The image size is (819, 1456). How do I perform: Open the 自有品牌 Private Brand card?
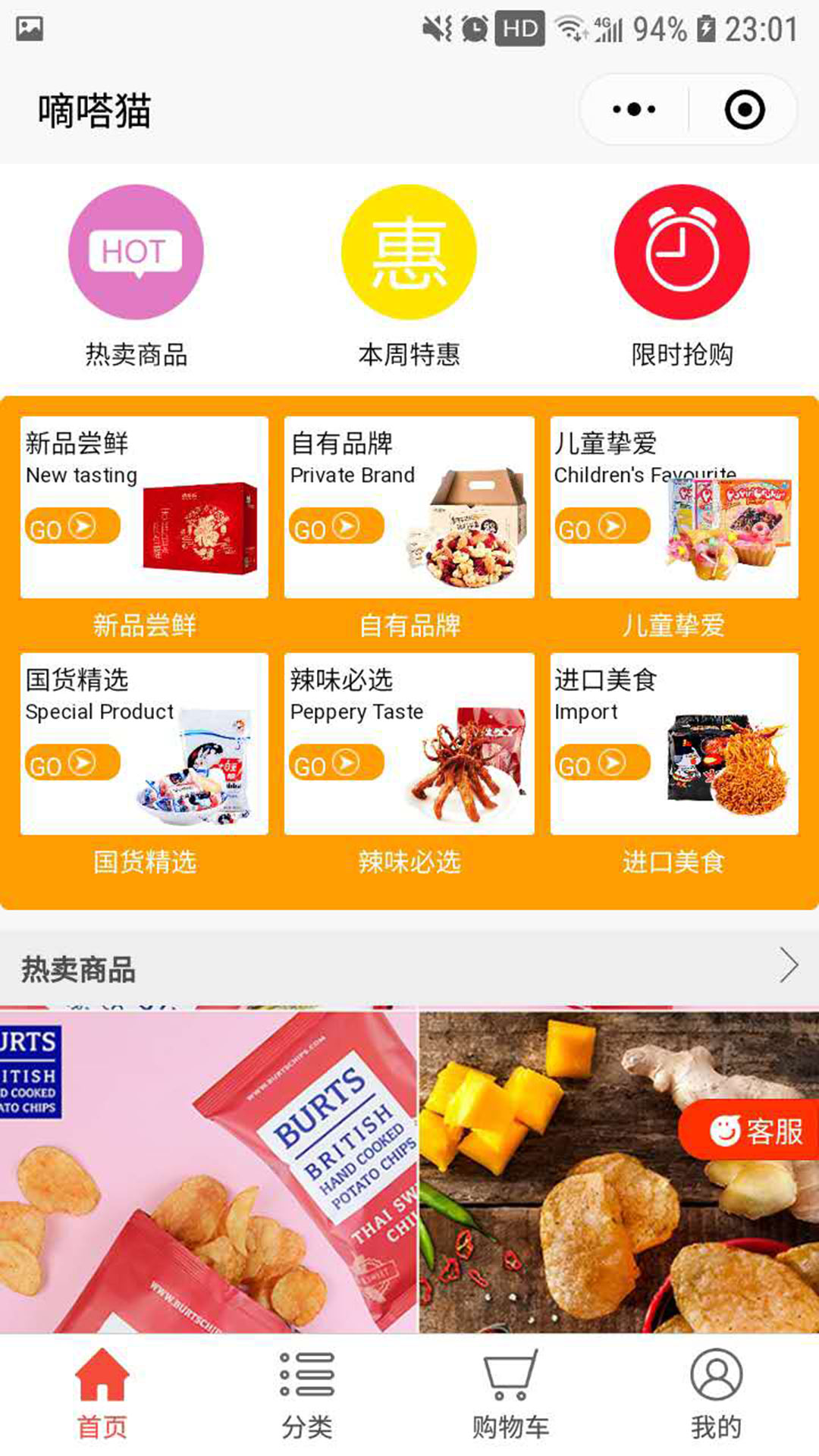(x=409, y=508)
